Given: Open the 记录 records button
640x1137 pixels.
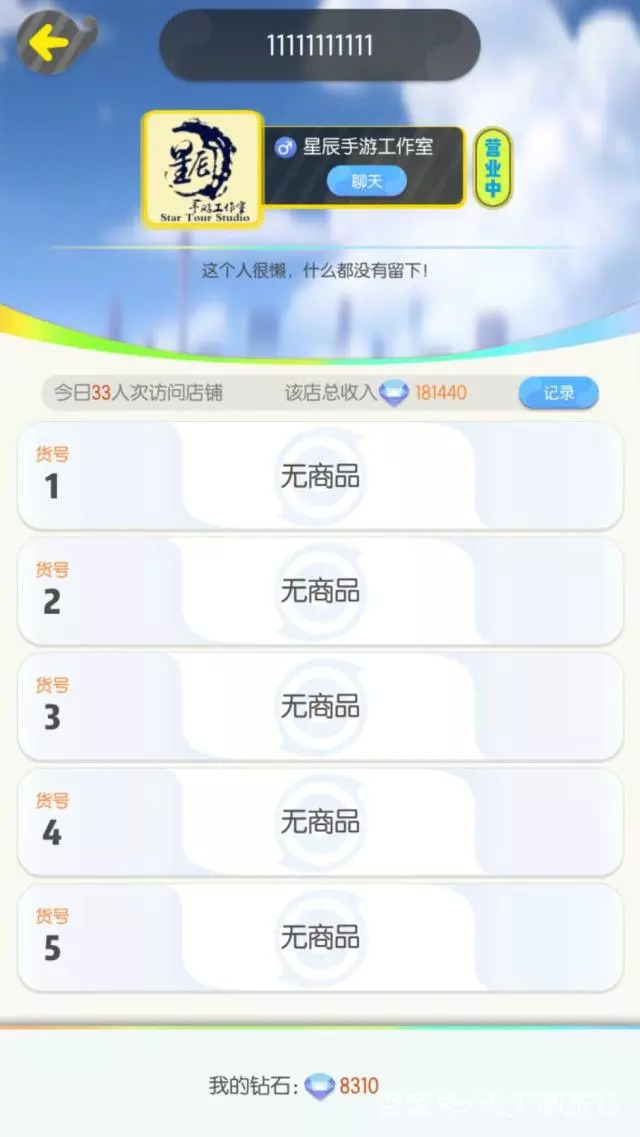Looking at the screenshot, I should pyautogui.click(x=559, y=393).
